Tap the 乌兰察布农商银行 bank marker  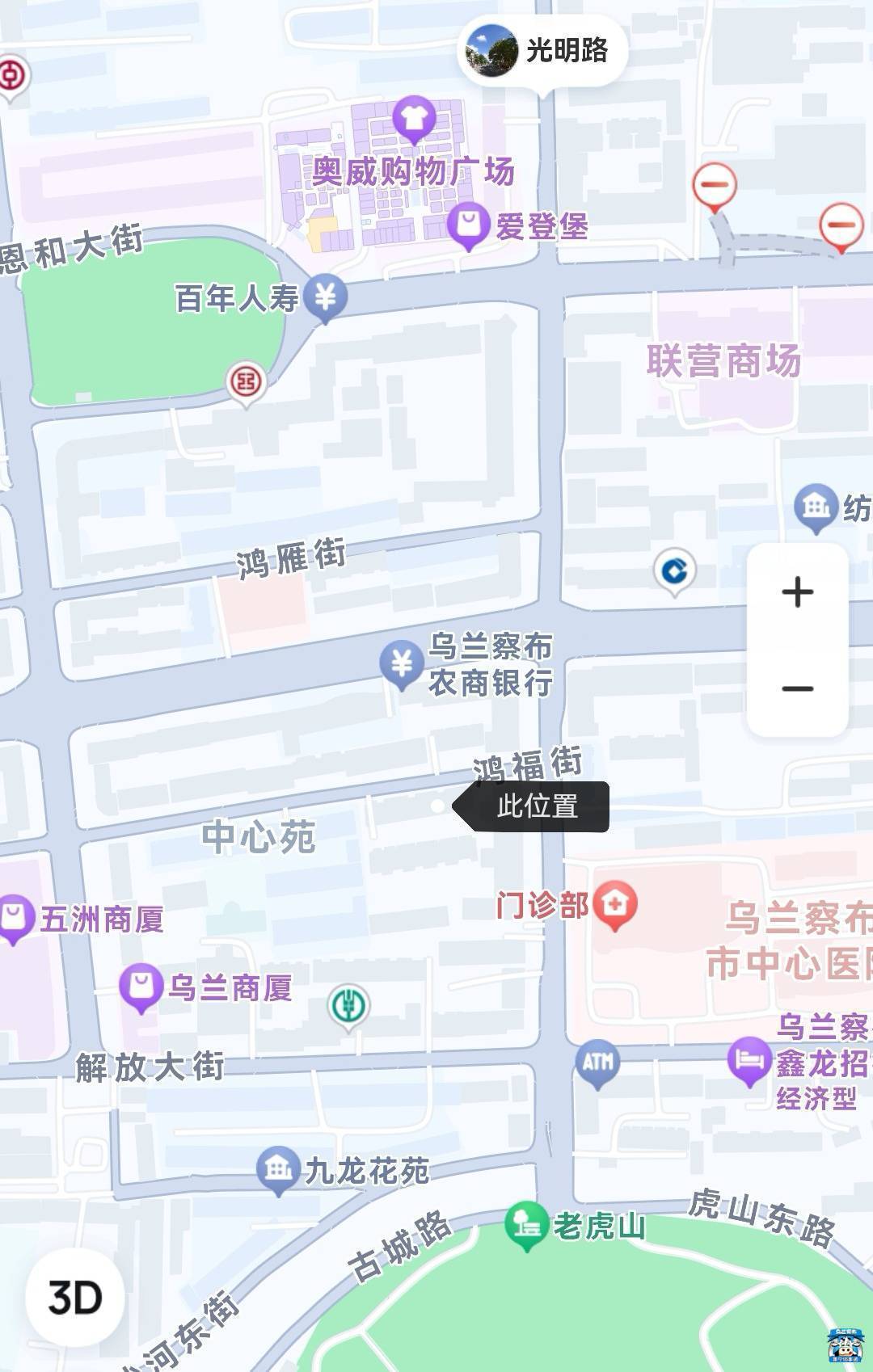401,664
